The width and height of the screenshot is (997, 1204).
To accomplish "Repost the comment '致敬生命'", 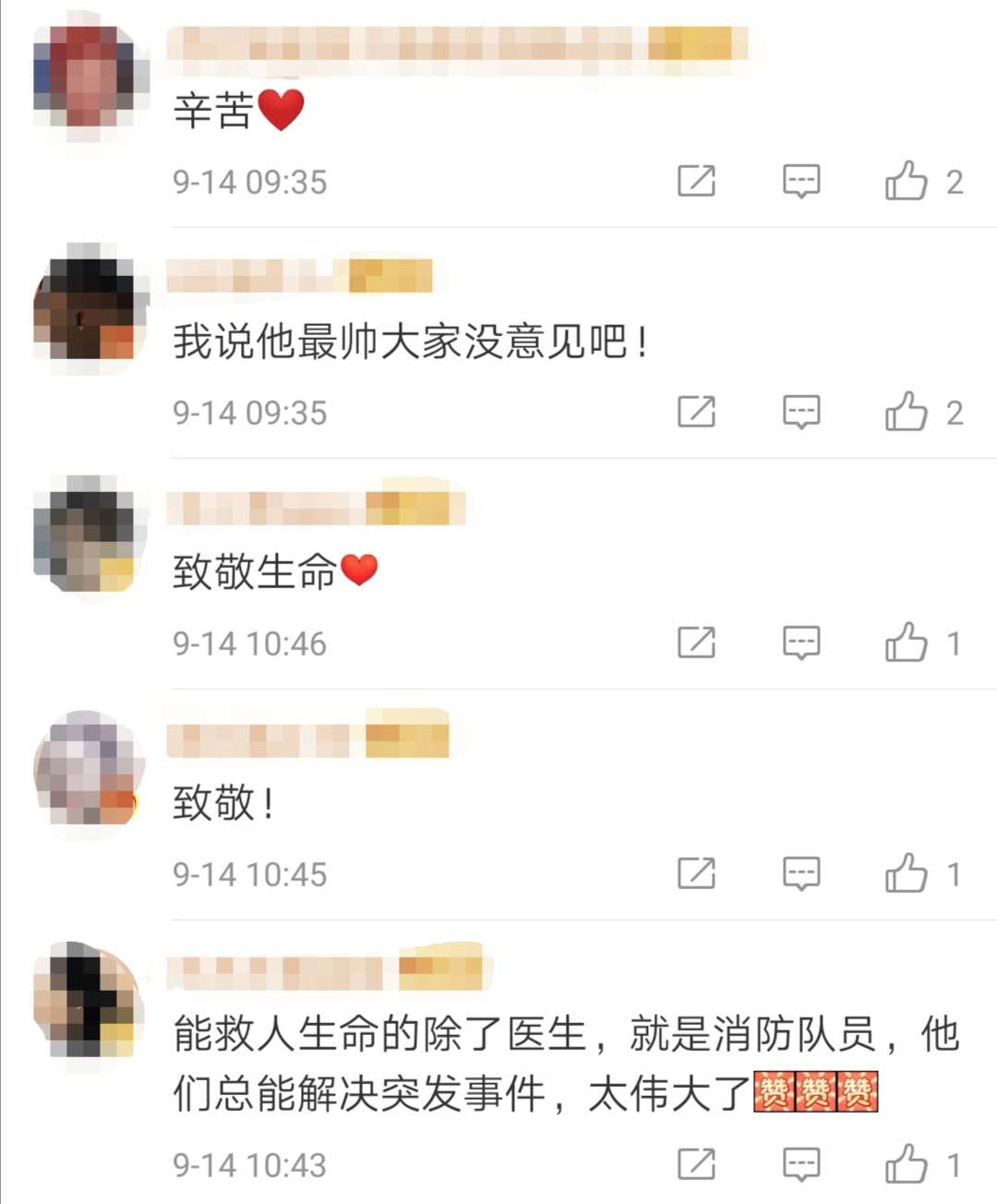I will pyautogui.click(x=696, y=643).
